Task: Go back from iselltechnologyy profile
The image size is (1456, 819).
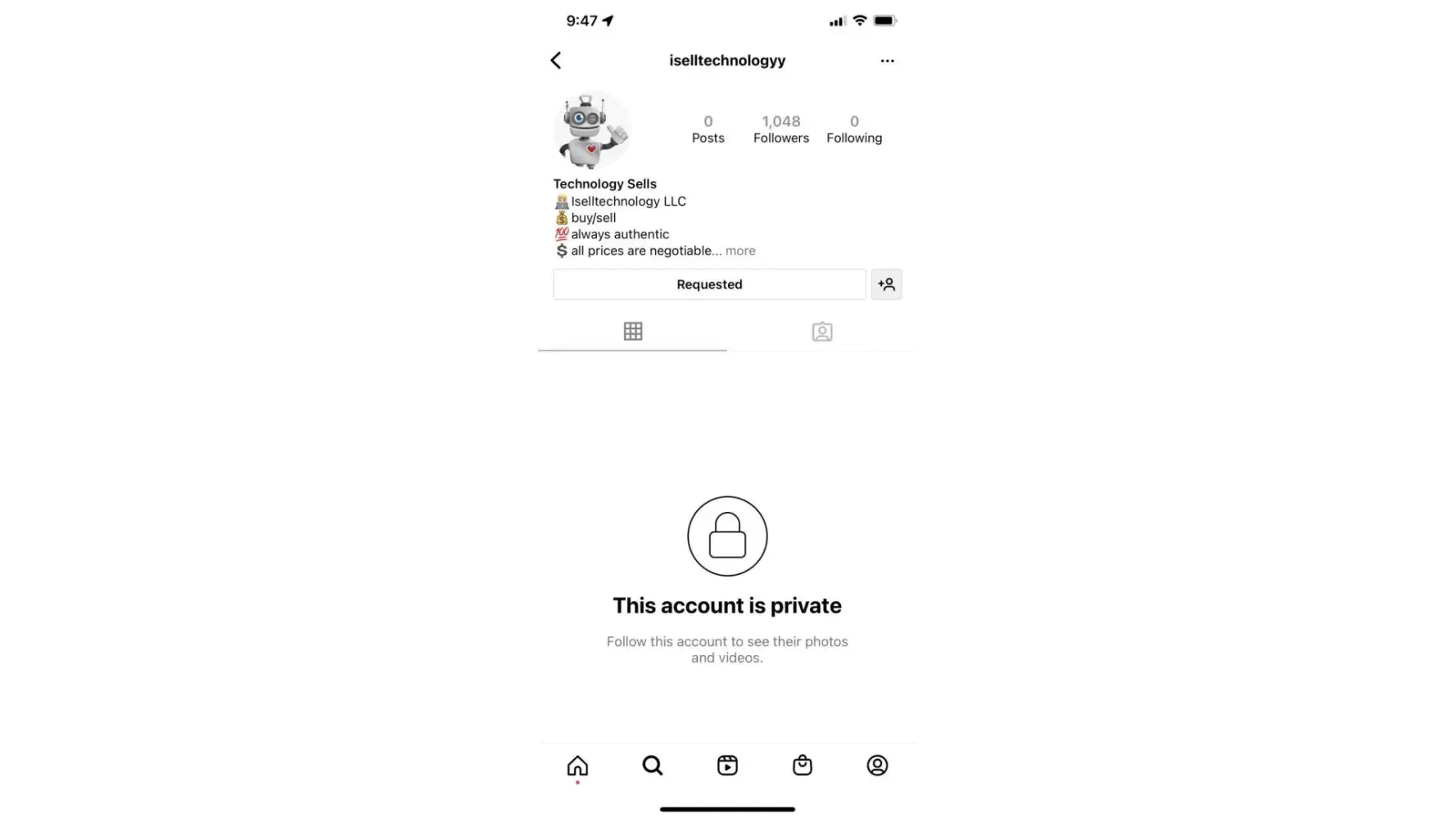Action: coord(556,61)
